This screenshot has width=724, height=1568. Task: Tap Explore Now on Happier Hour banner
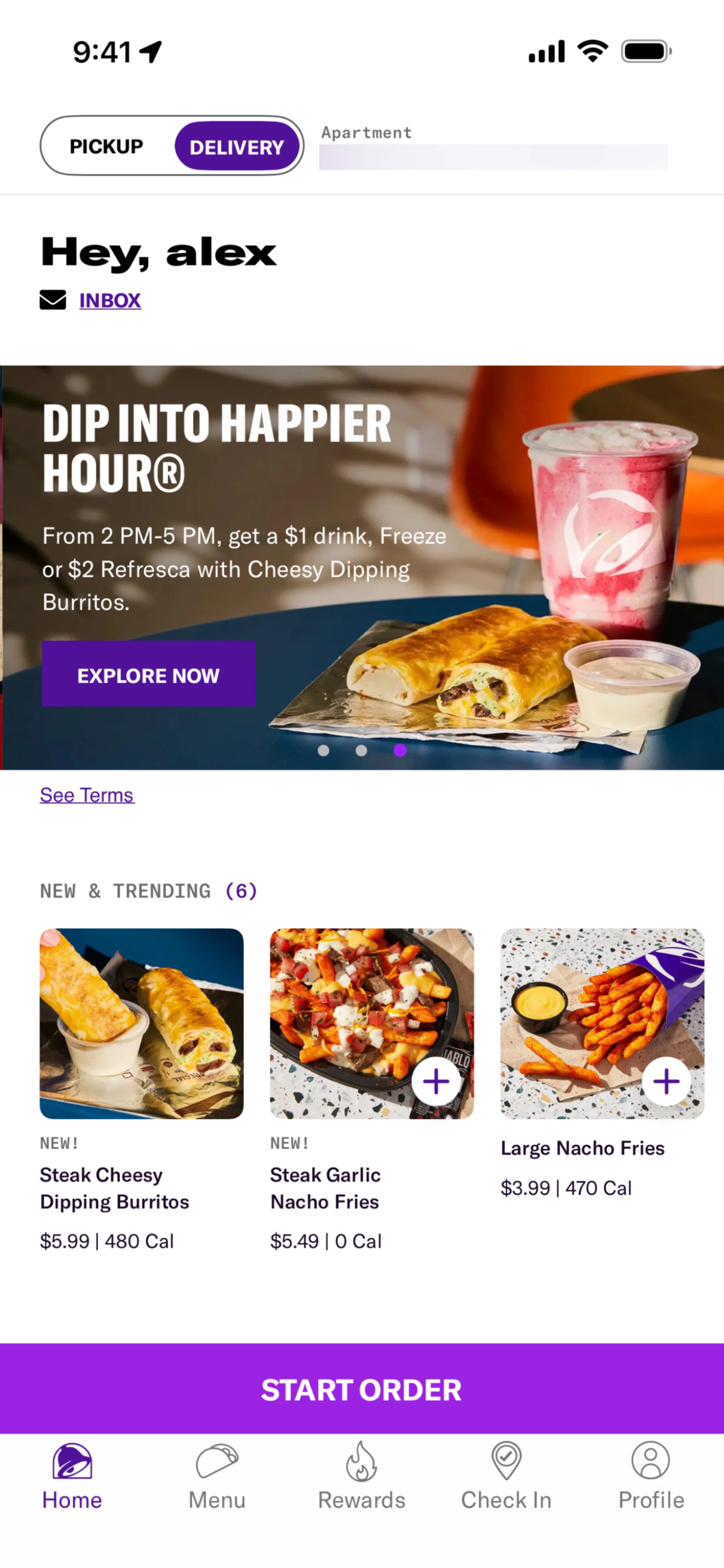(148, 675)
